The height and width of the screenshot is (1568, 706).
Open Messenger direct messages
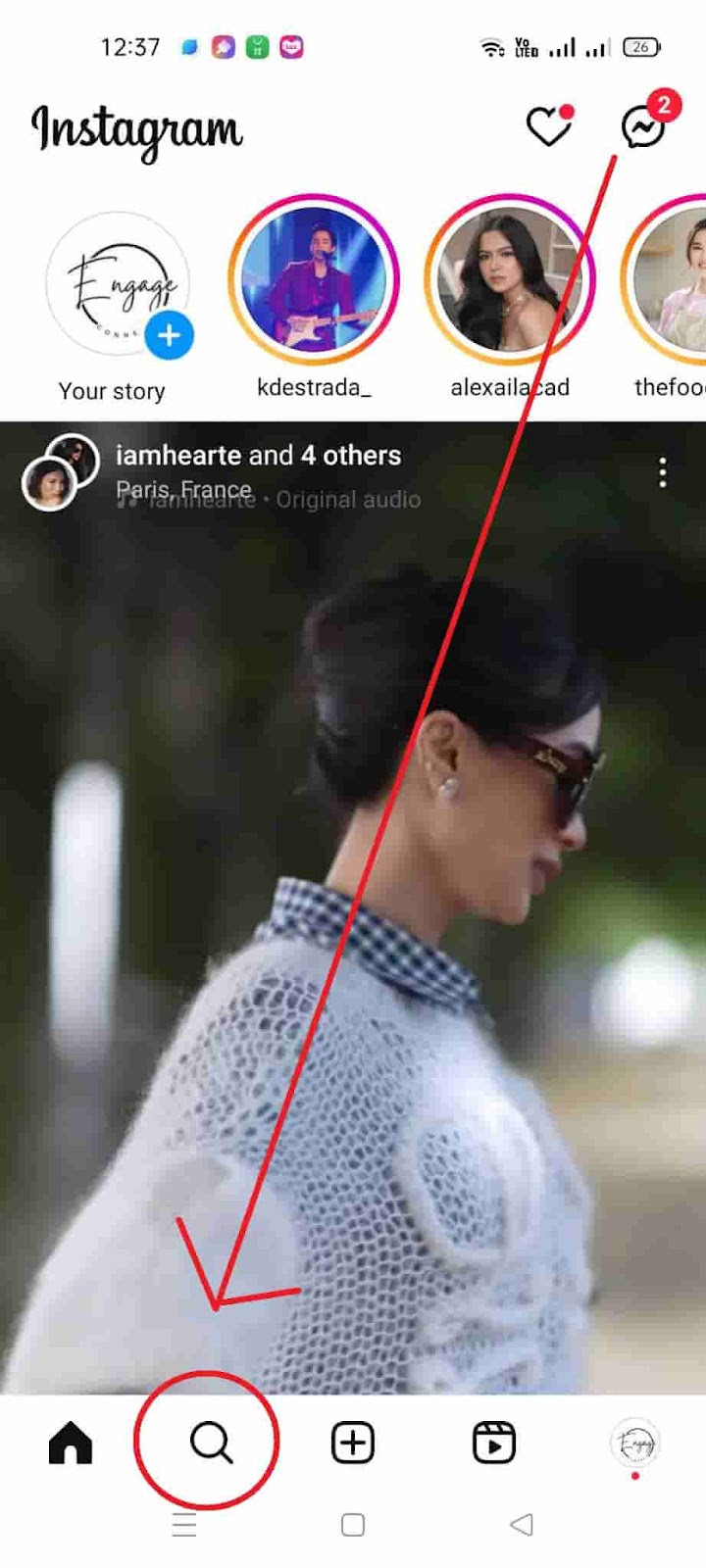click(x=643, y=127)
